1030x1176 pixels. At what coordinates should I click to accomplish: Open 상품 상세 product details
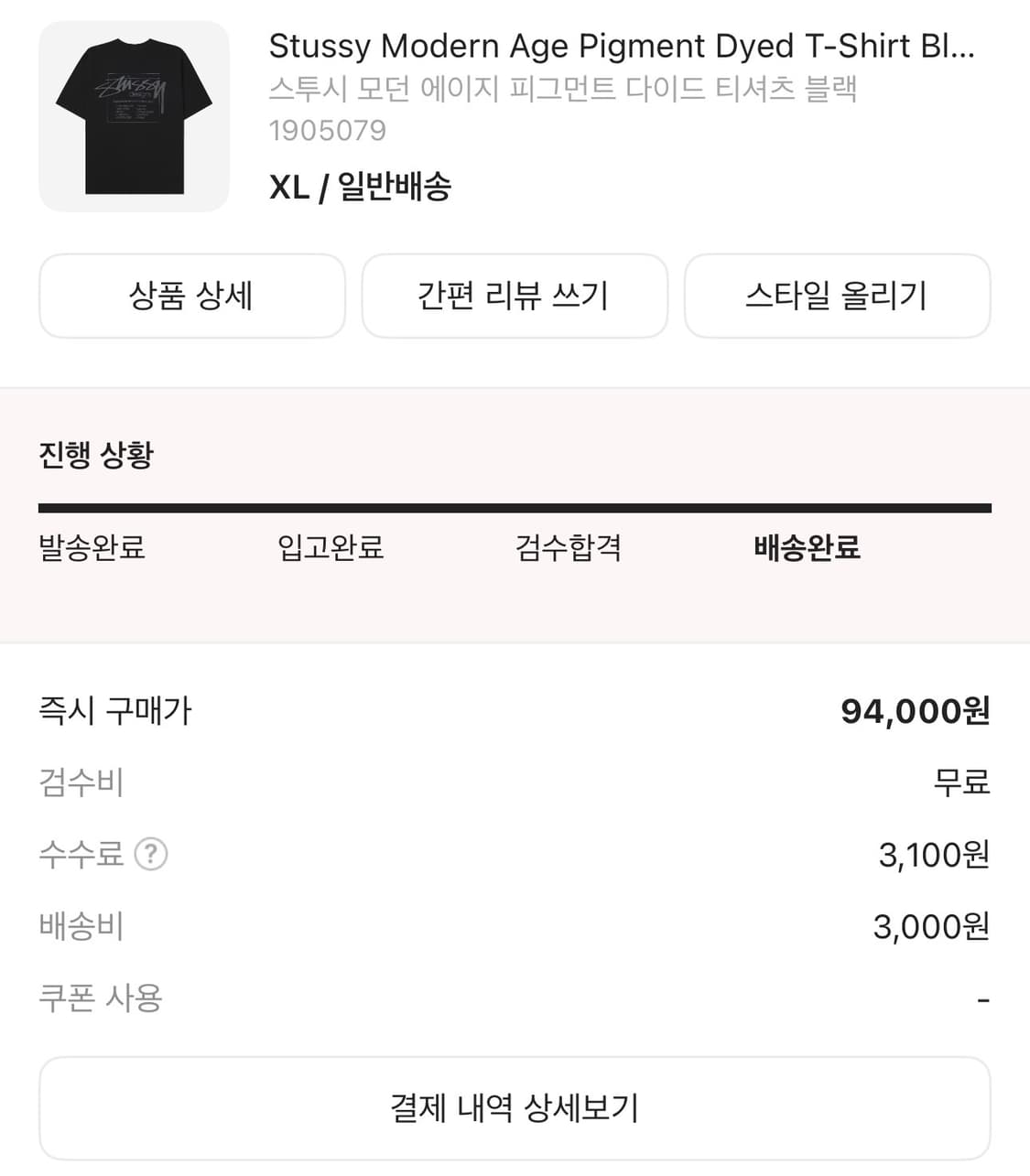191,296
